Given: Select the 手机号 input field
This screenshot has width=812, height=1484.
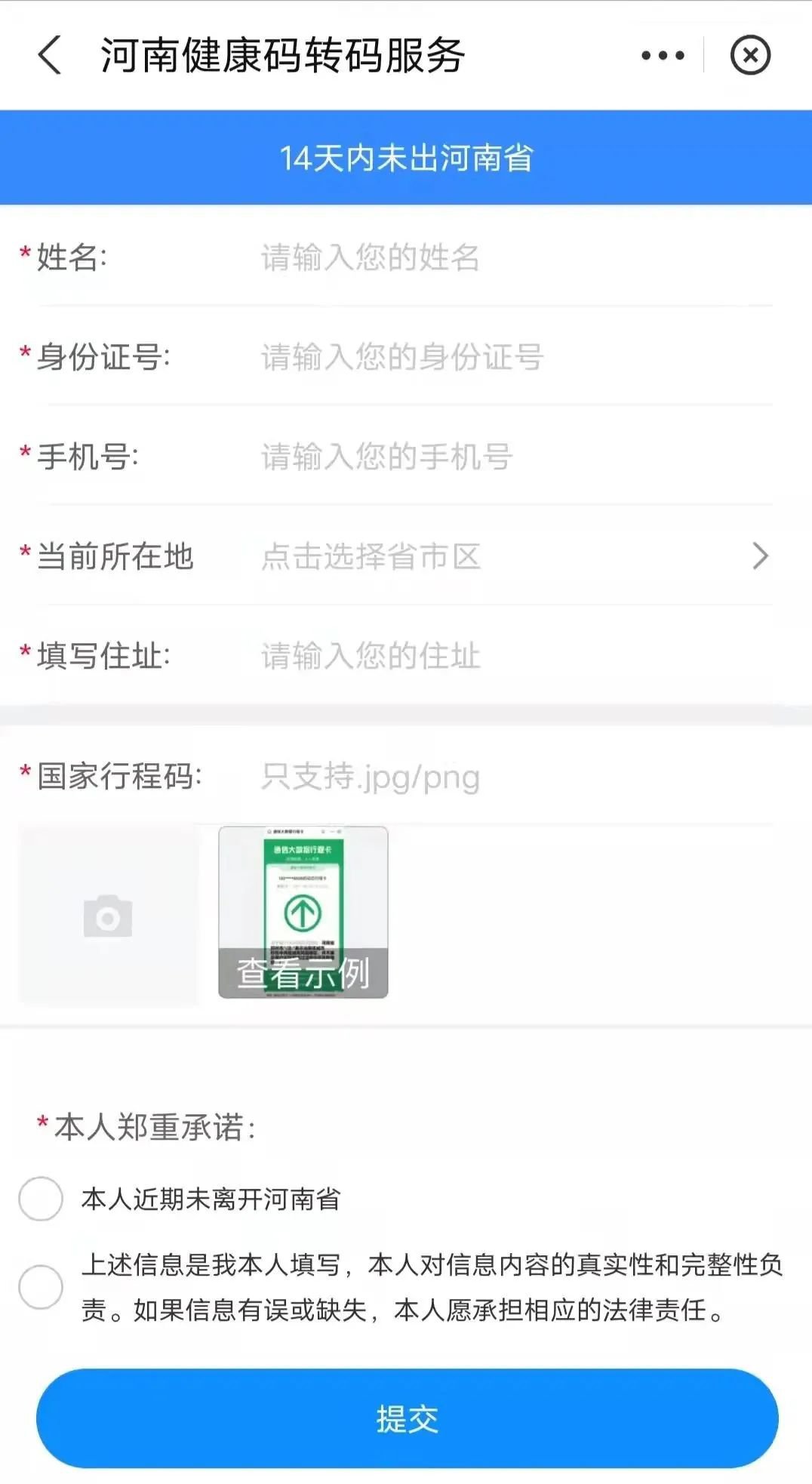Looking at the screenshot, I should point(513,457).
